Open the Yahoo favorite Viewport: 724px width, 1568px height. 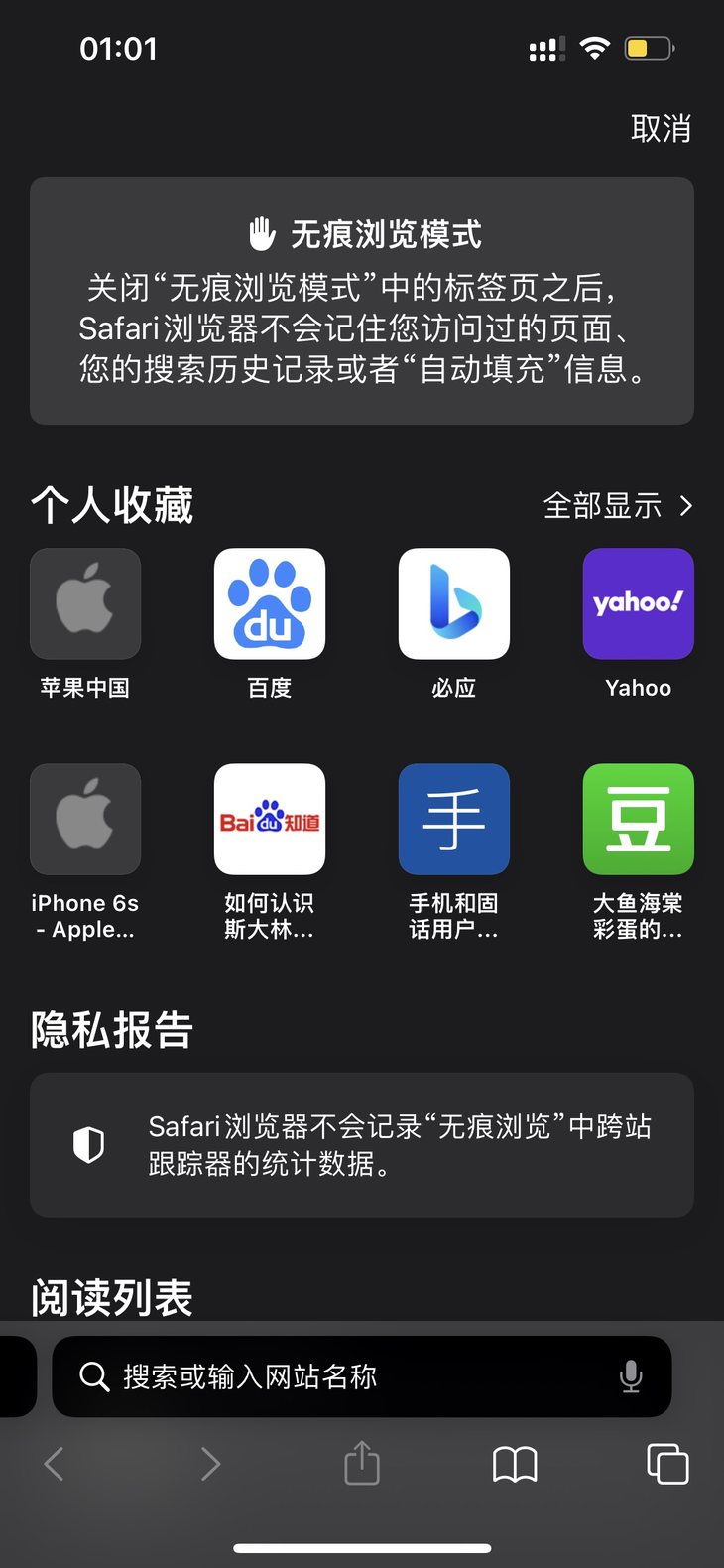[638, 604]
